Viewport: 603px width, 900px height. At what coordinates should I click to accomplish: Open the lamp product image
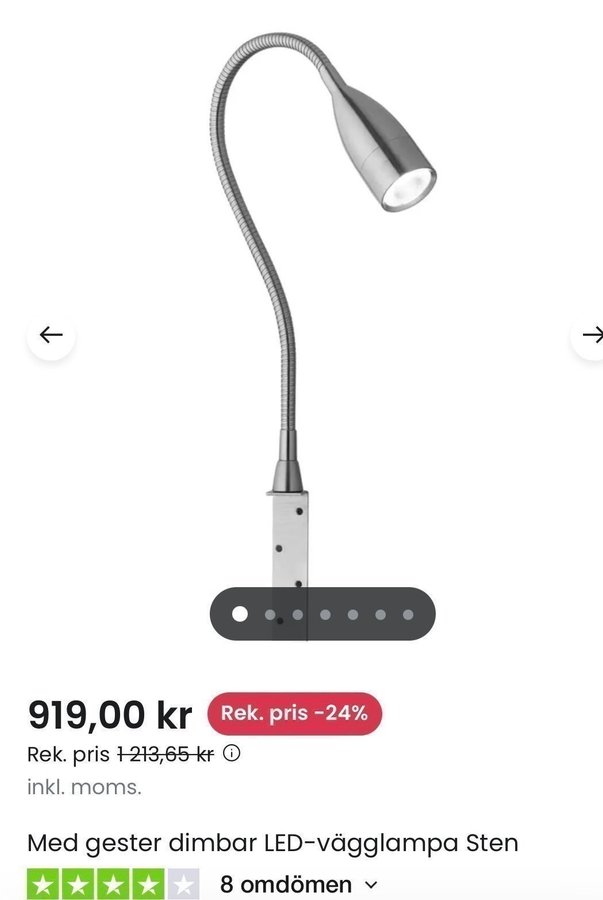click(320, 300)
